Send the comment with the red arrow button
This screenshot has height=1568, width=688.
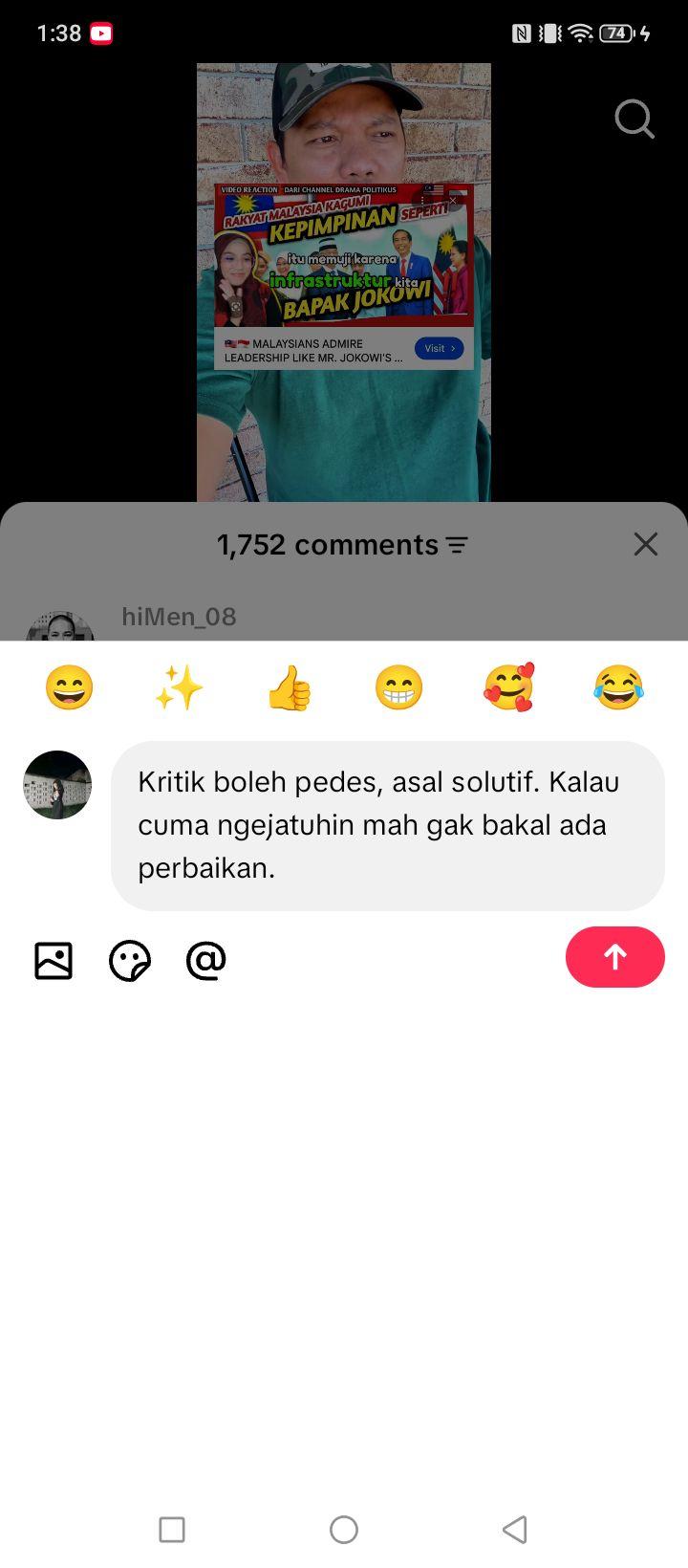coord(614,957)
